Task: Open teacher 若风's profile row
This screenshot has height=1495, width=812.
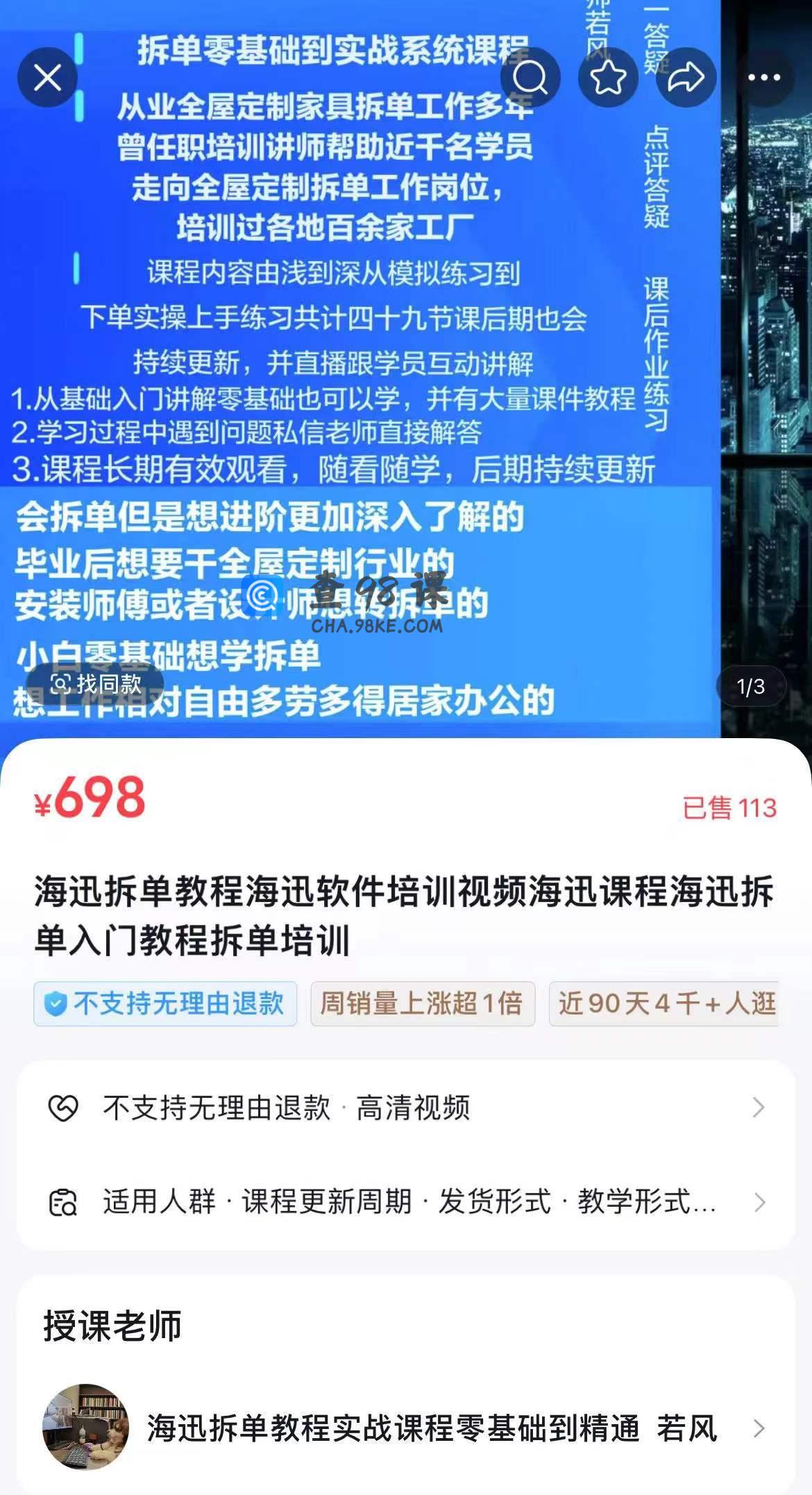Action: (x=405, y=1428)
